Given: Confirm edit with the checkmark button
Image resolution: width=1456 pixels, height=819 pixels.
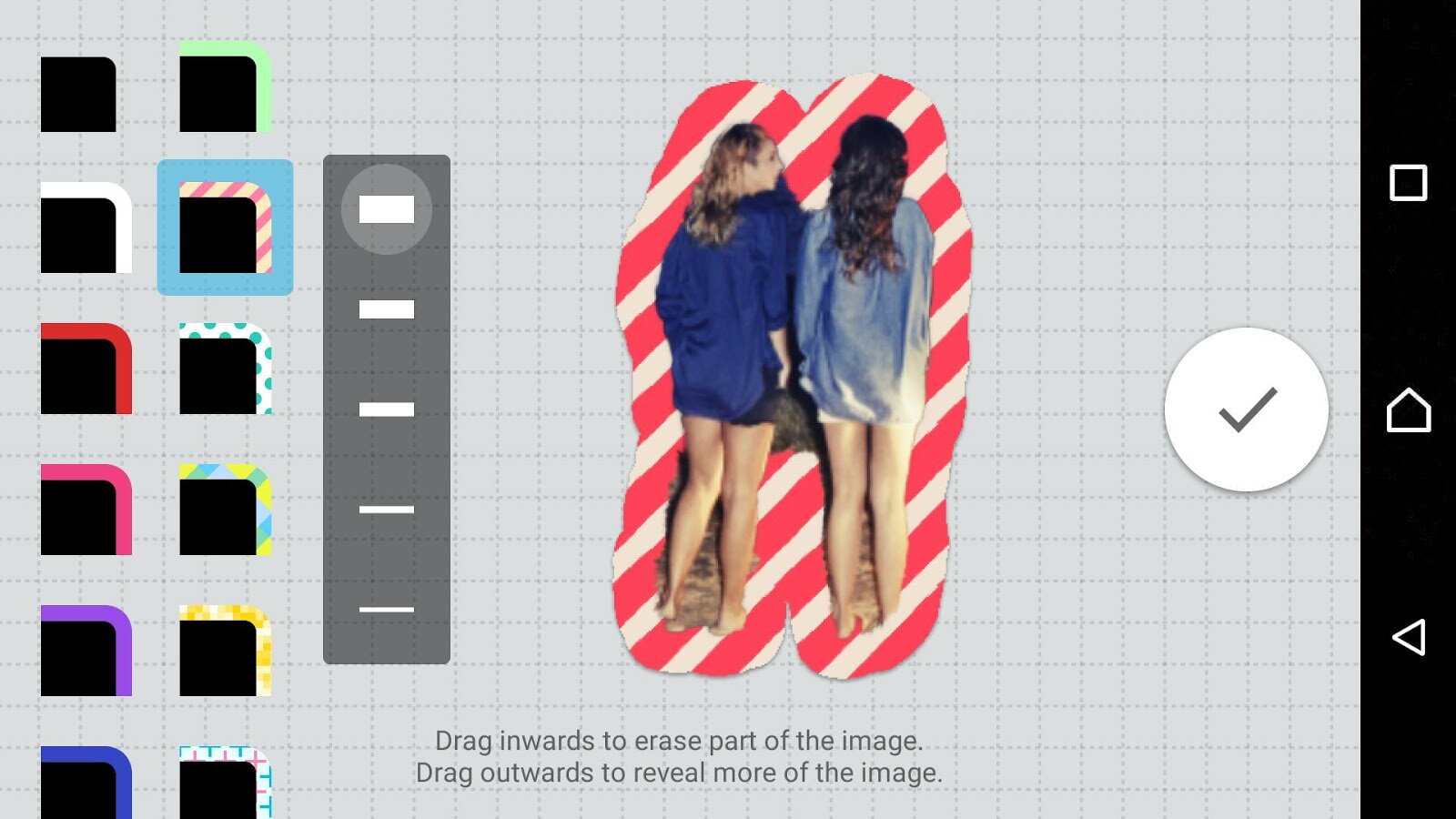Looking at the screenshot, I should coord(1246,409).
